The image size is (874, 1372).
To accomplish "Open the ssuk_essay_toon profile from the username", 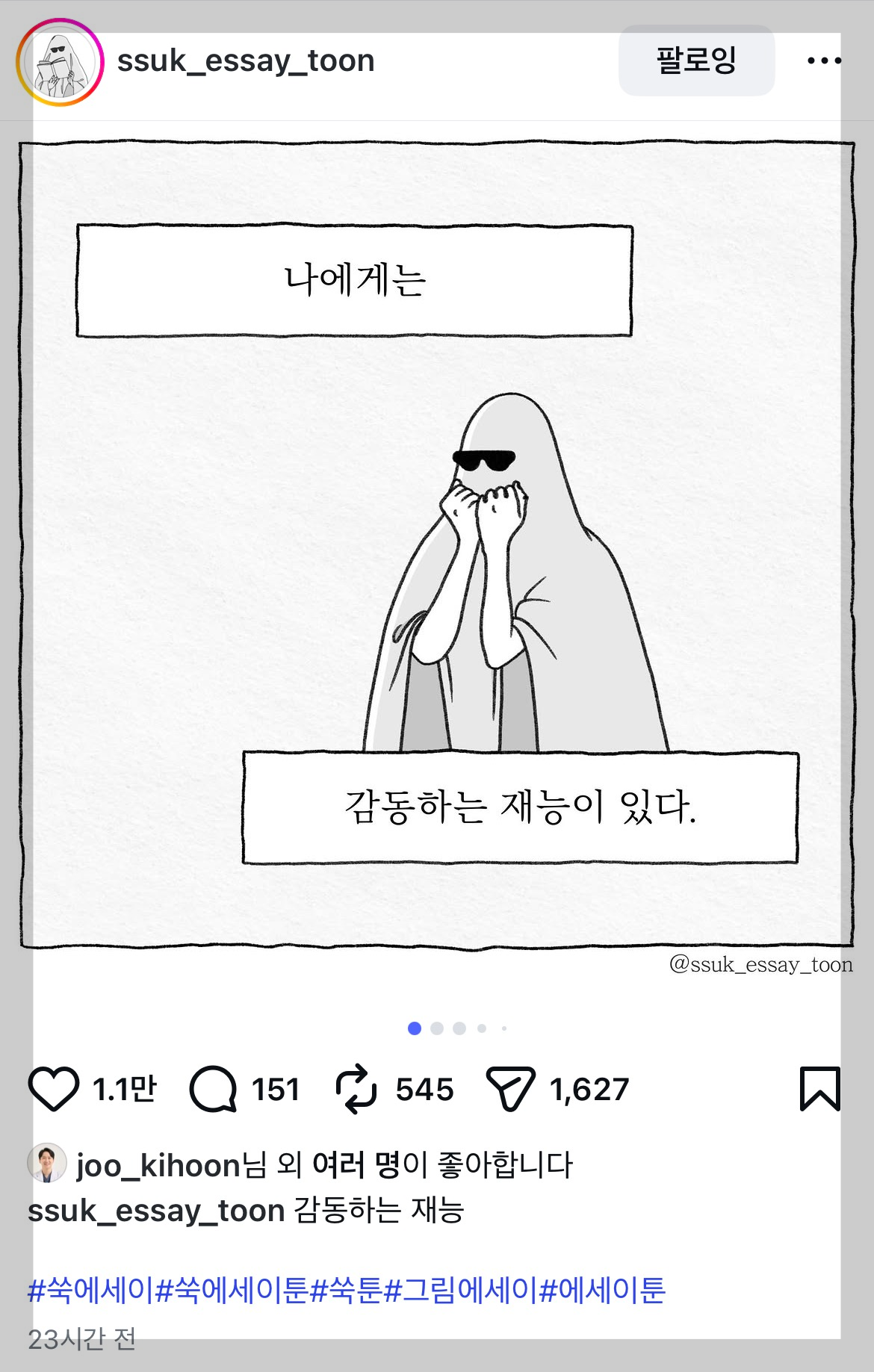I will coord(246,60).
